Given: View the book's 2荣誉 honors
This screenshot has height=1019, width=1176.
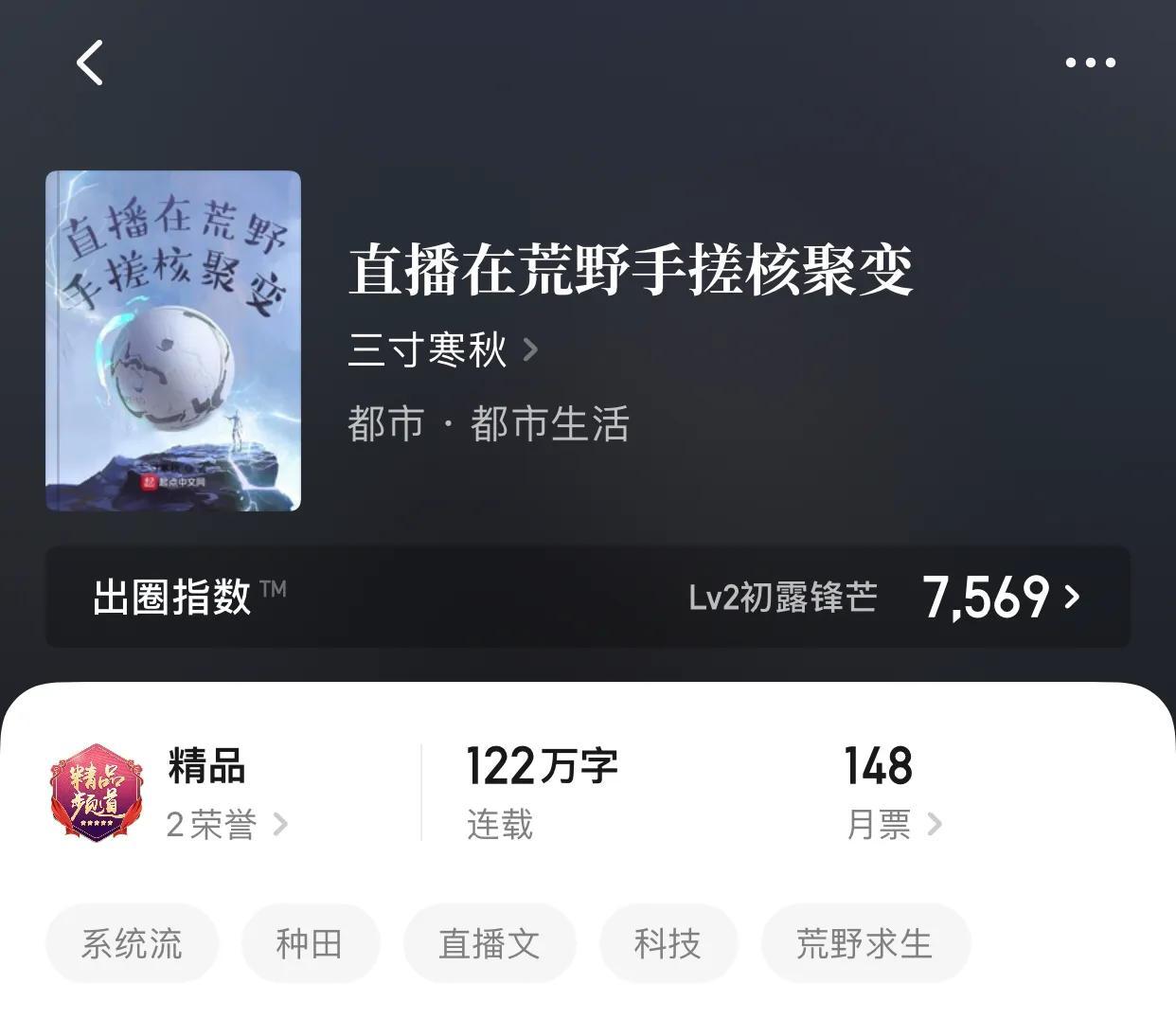Looking at the screenshot, I should [226, 825].
